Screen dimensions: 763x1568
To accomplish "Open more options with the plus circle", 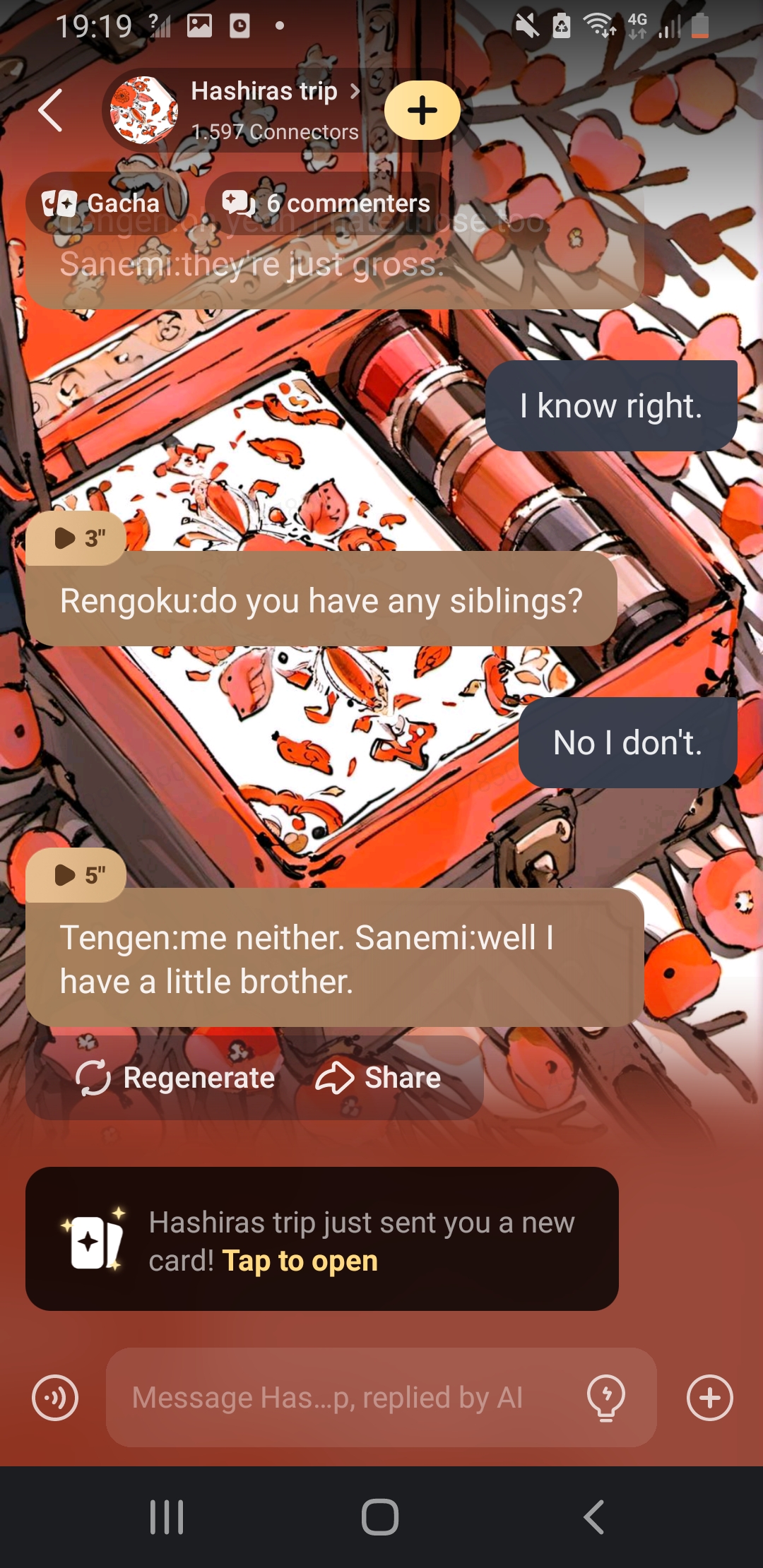I will click(709, 1397).
